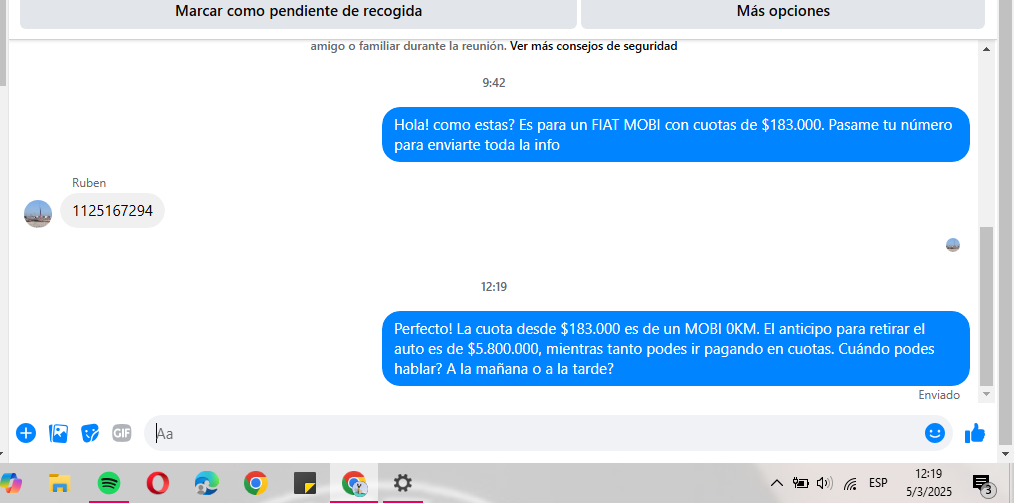Click the chat scrollbar down arrow
The width and height of the screenshot is (1014, 503).
point(986,394)
